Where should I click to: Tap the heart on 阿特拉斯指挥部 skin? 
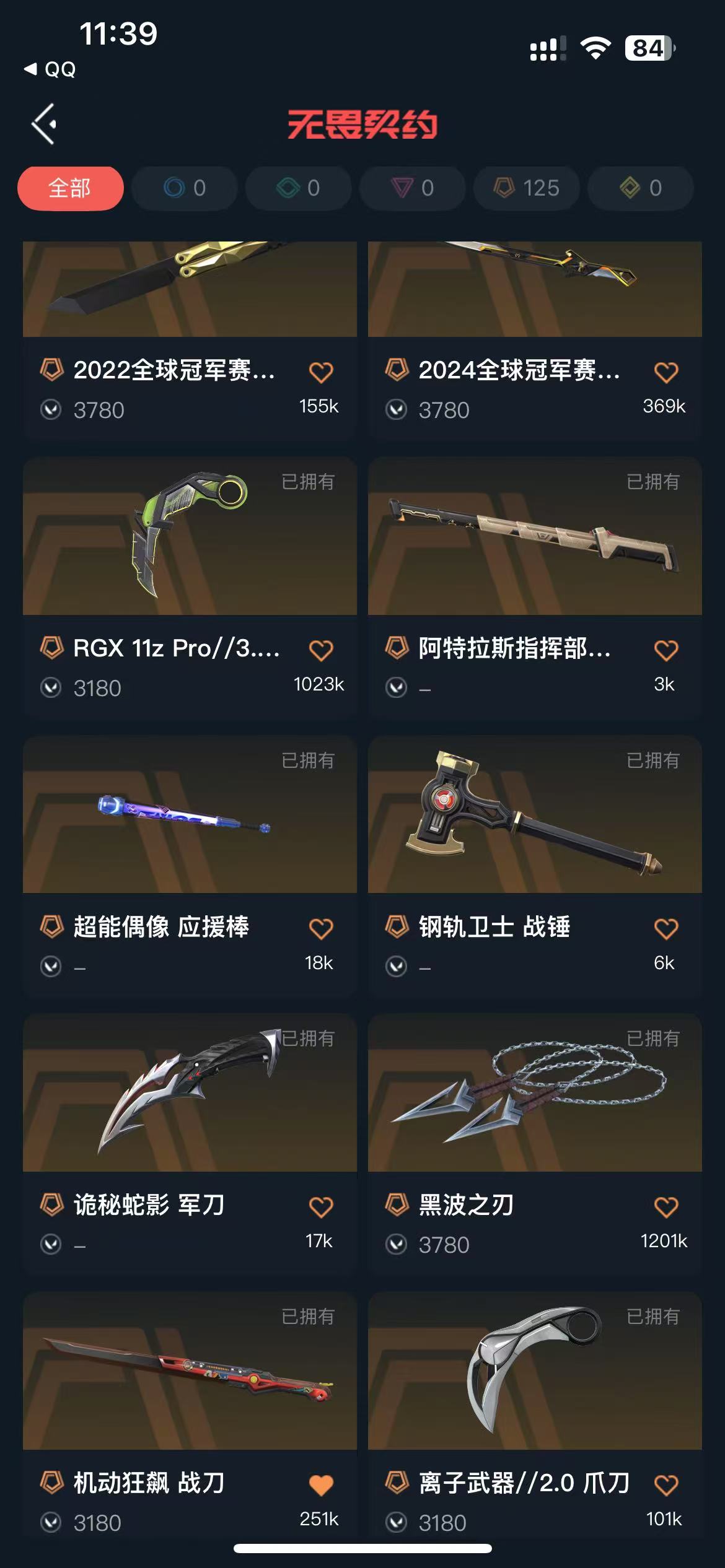tap(666, 650)
